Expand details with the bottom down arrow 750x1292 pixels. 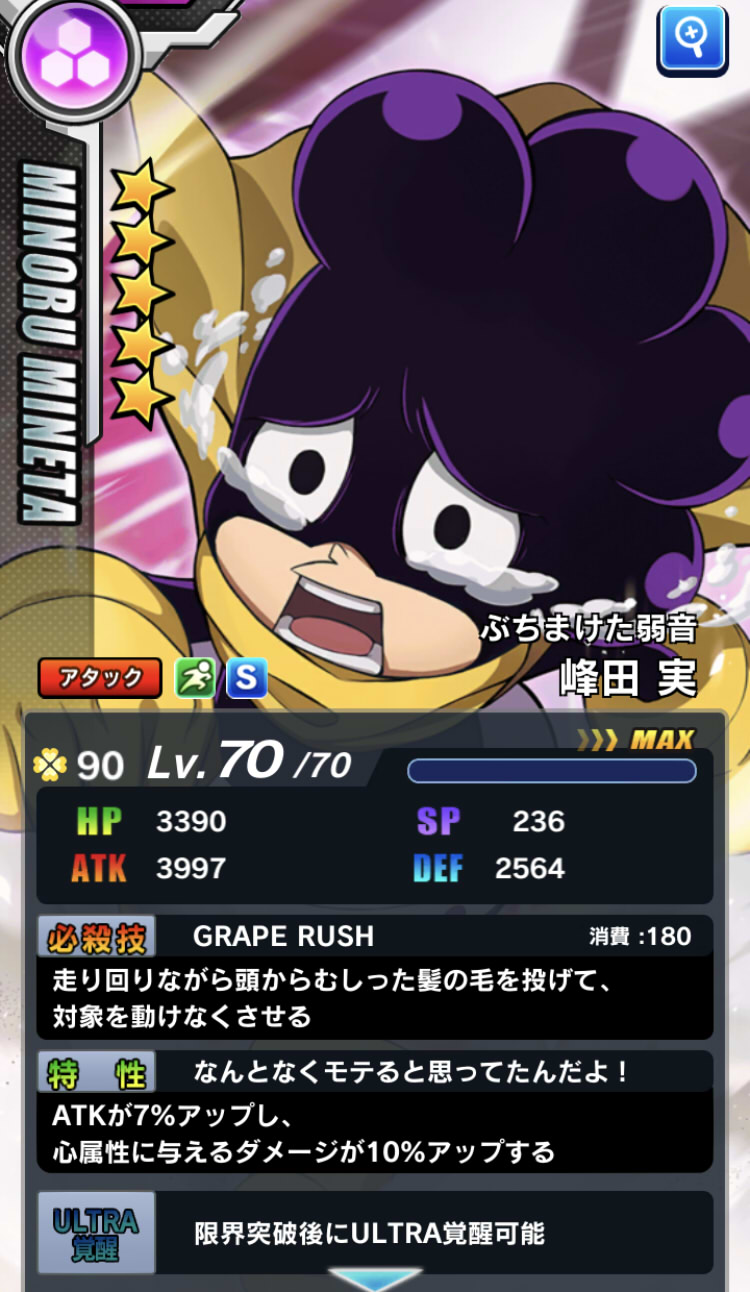[x=375, y=1278]
